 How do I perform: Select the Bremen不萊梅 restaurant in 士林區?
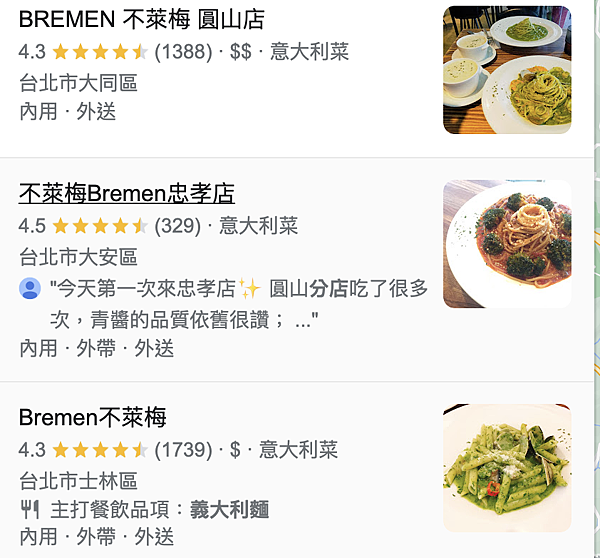tap(93, 417)
